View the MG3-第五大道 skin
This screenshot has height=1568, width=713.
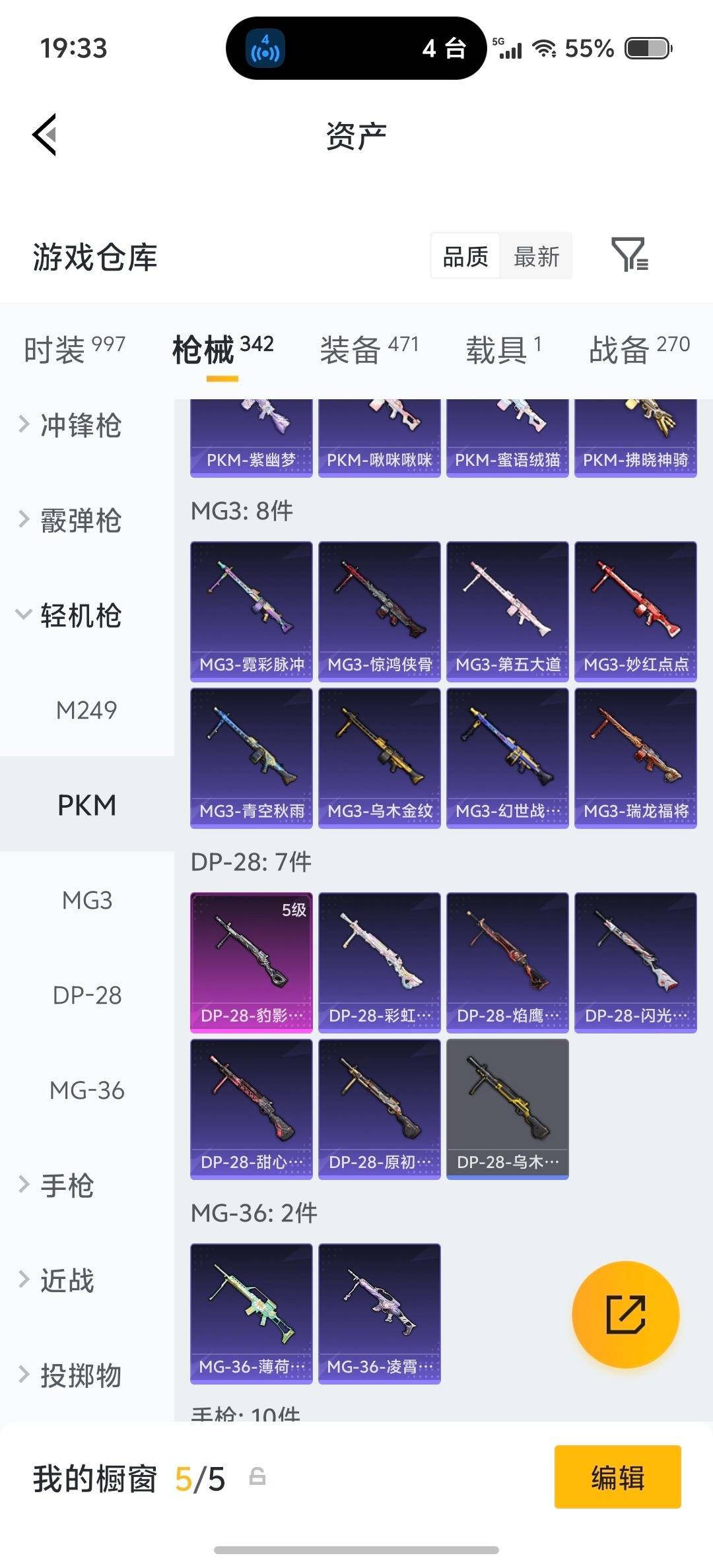(507, 608)
